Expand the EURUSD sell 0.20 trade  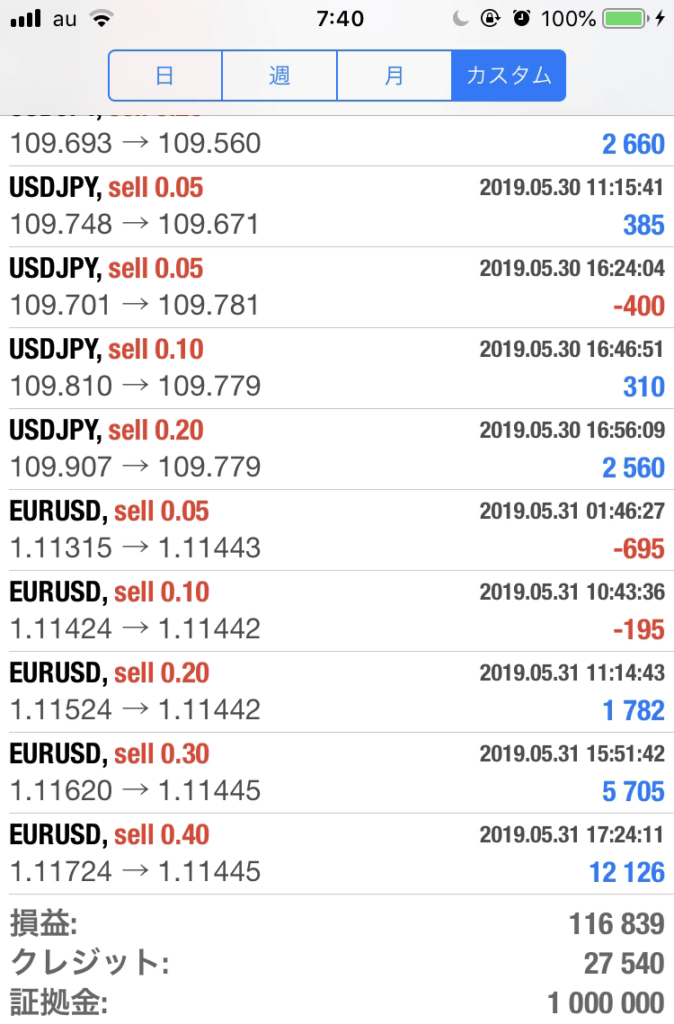point(337,692)
